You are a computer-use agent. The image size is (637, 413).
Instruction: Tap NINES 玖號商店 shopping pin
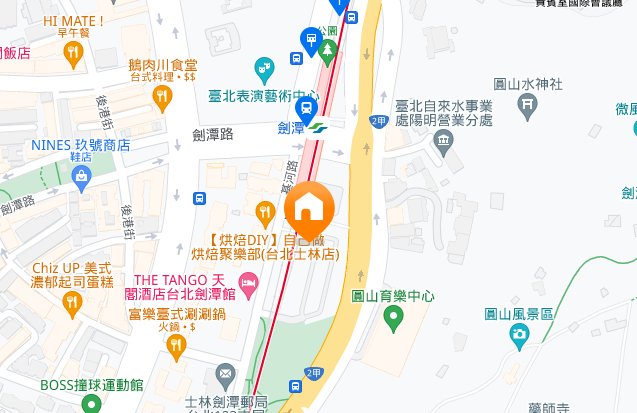[x=81, y=177]
